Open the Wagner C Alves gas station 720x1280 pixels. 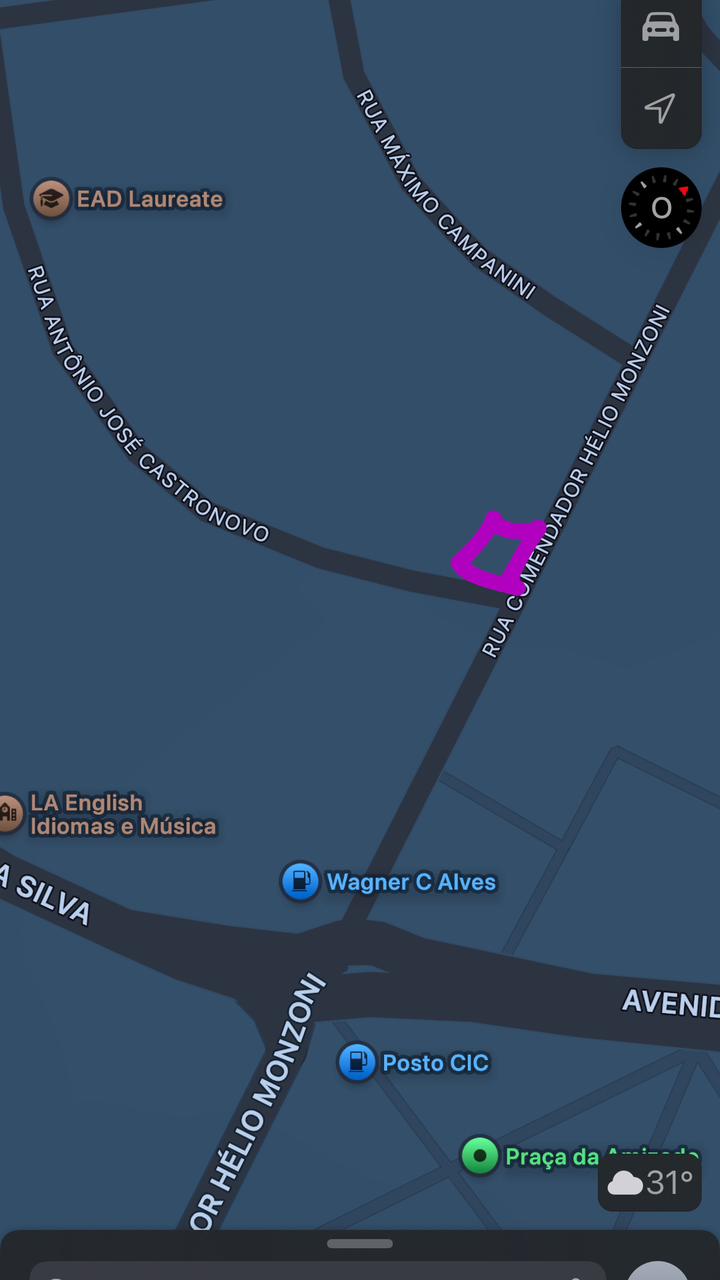point(300,882)
